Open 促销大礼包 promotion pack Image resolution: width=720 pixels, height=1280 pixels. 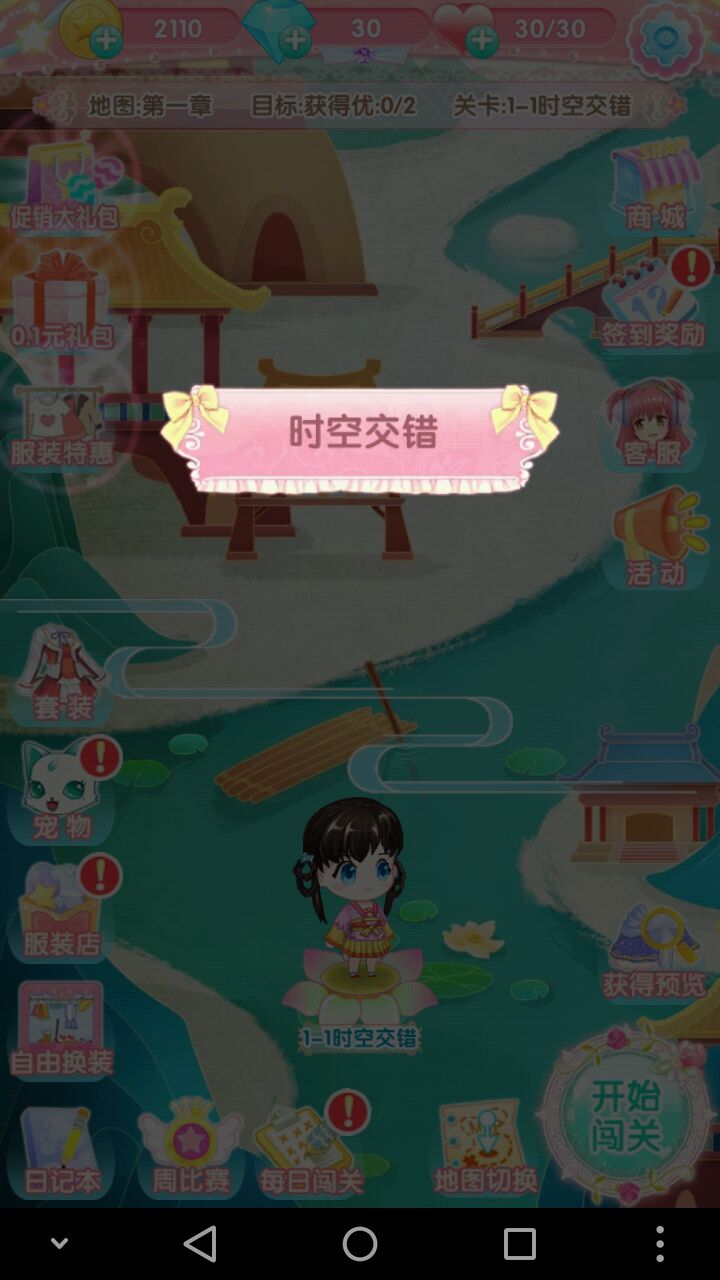[x=64, y=187]
